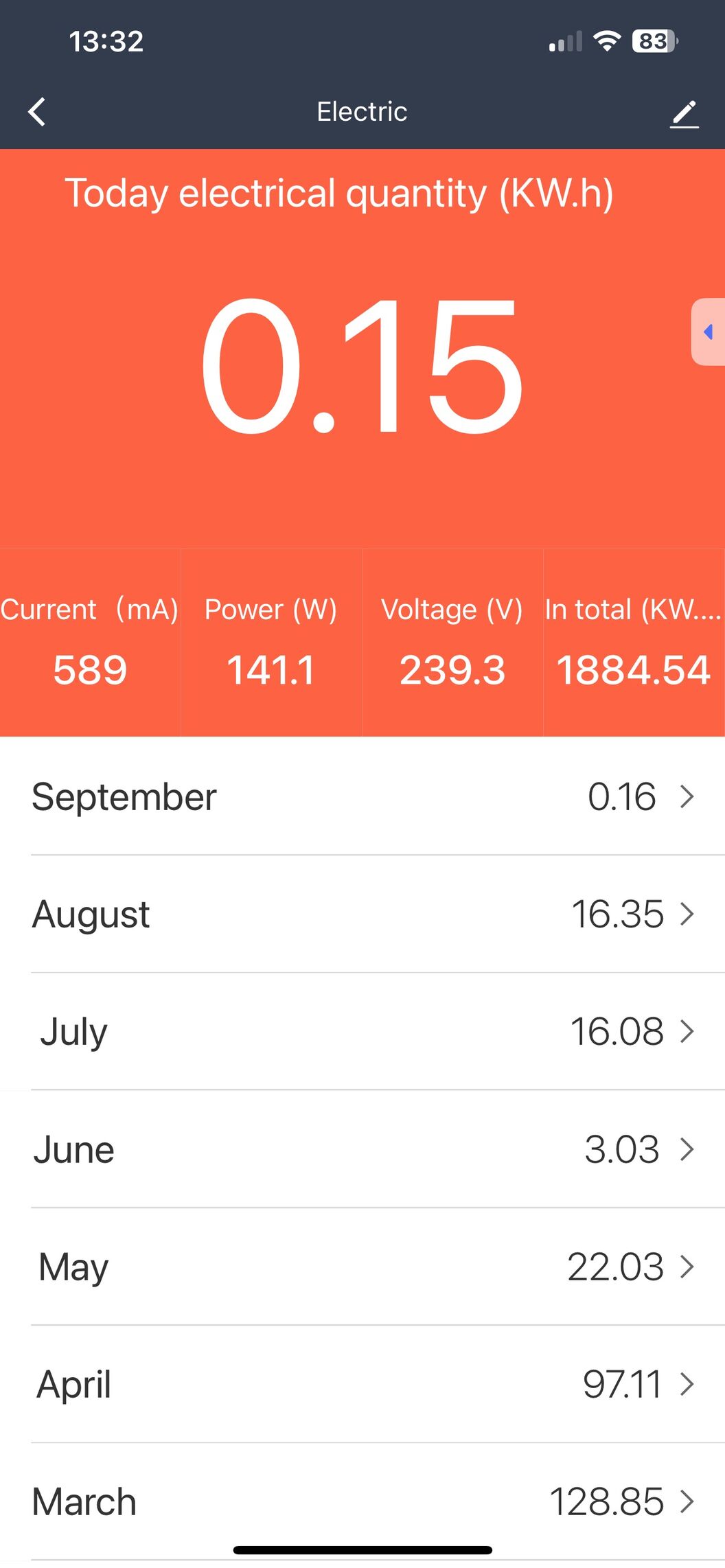View June electricity usage
Screen dimensions: 725x1568
tap(362, 1149)
